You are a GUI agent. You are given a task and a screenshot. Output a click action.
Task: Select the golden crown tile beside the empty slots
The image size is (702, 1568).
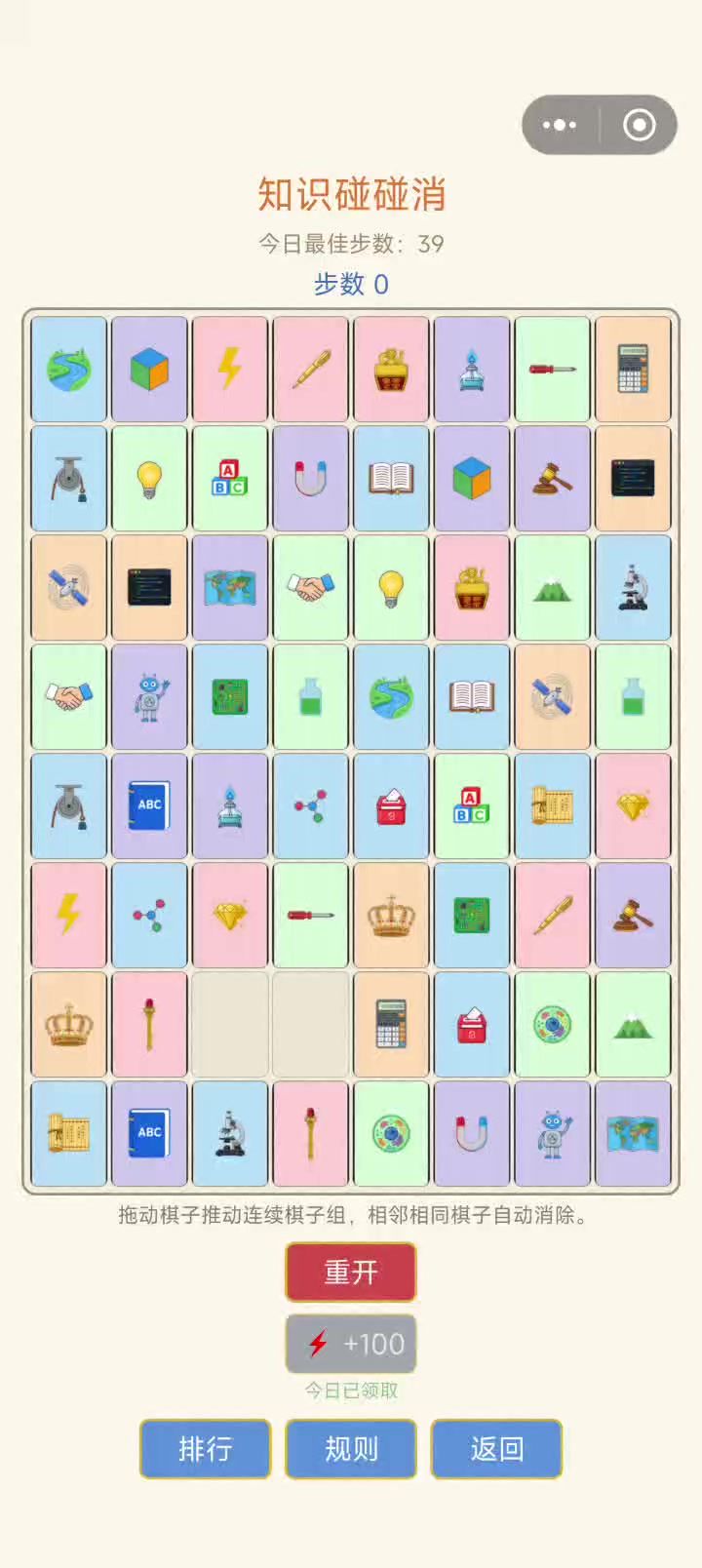point(69,1025)
